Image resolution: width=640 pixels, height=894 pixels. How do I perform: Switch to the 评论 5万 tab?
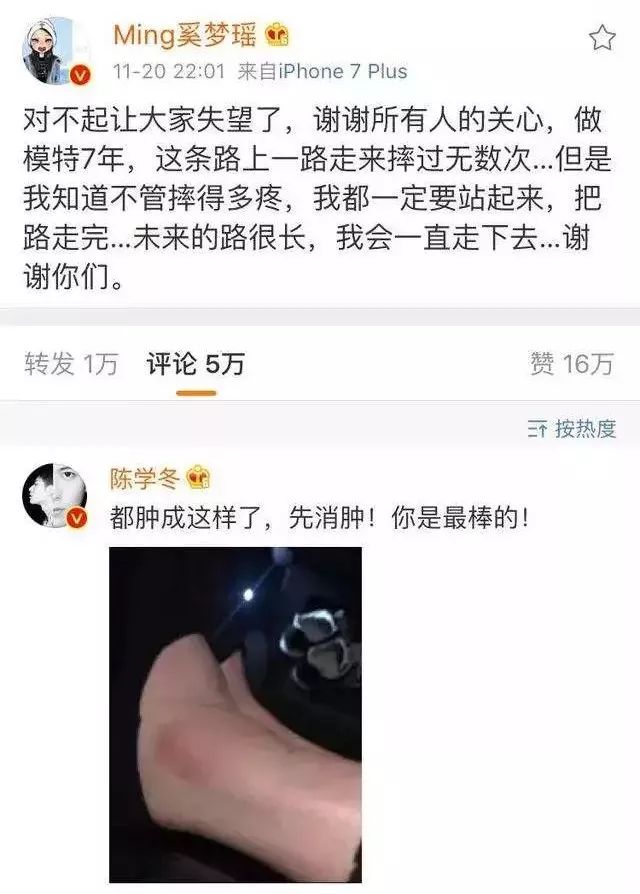click(196, 364)
